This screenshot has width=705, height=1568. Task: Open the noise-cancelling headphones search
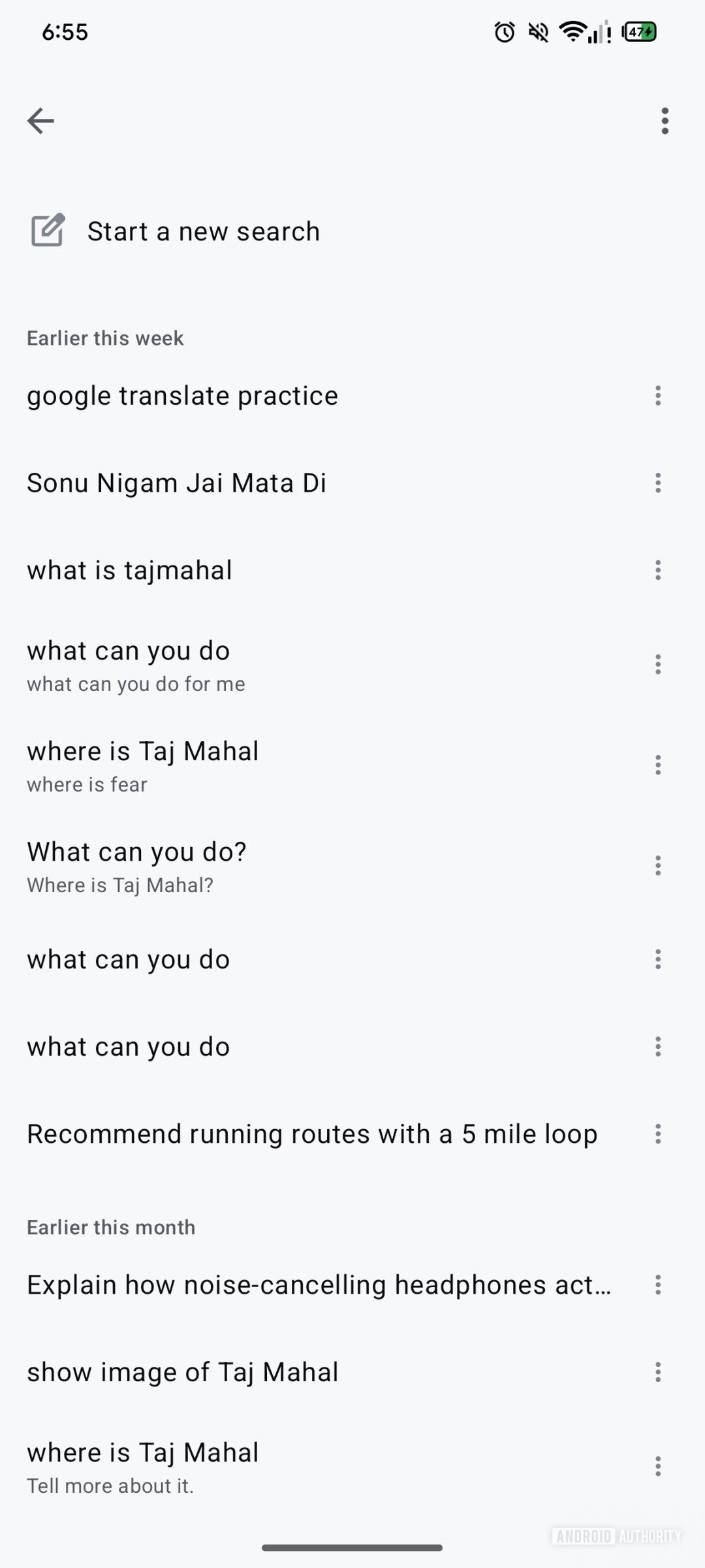click(319, 1285)
